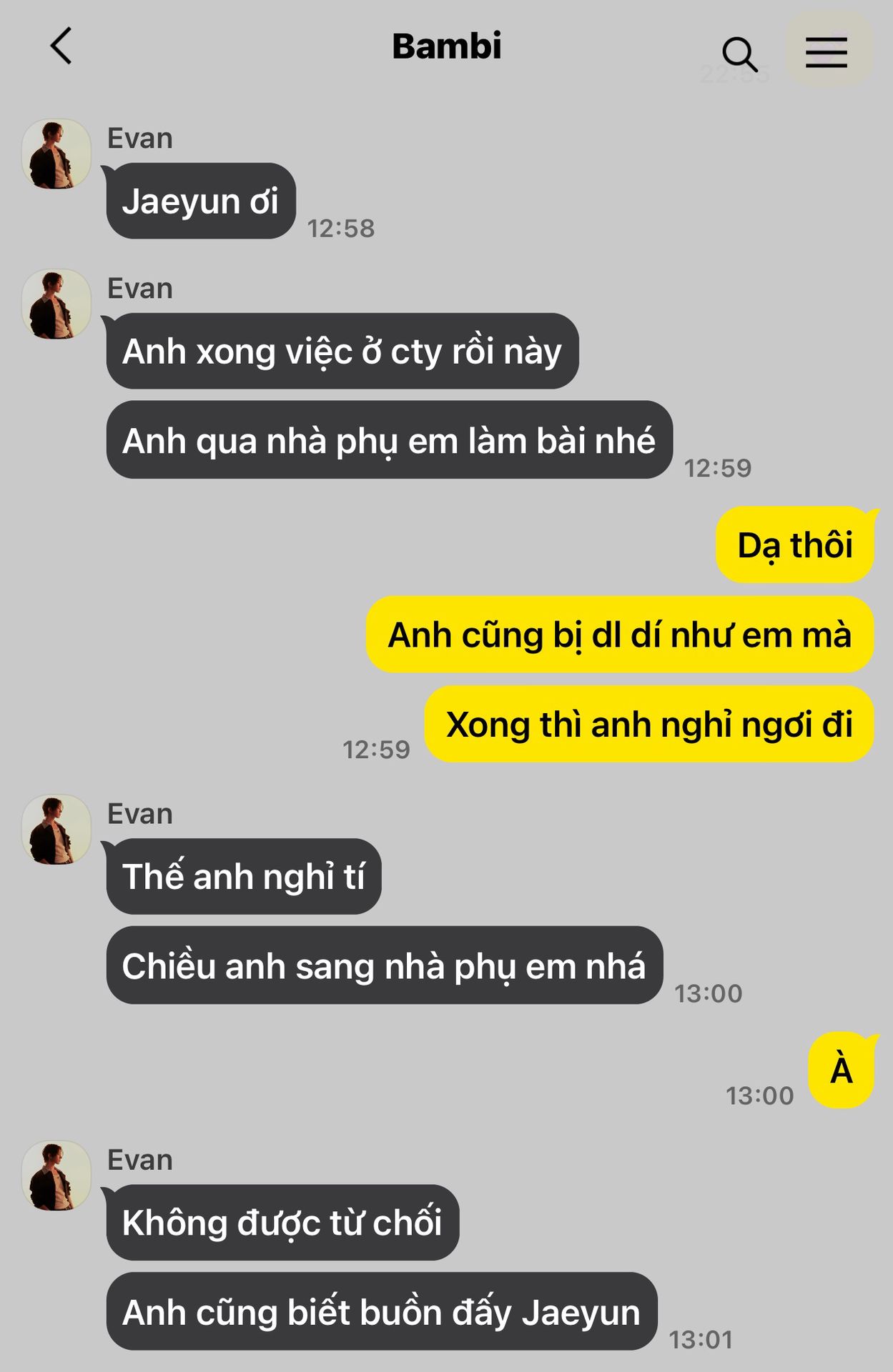The height and width of the screenshot is (1372, 893).
Task: Tap Evan's profile photo beside 'Không được từ chối'
Action: (56, 1175)
